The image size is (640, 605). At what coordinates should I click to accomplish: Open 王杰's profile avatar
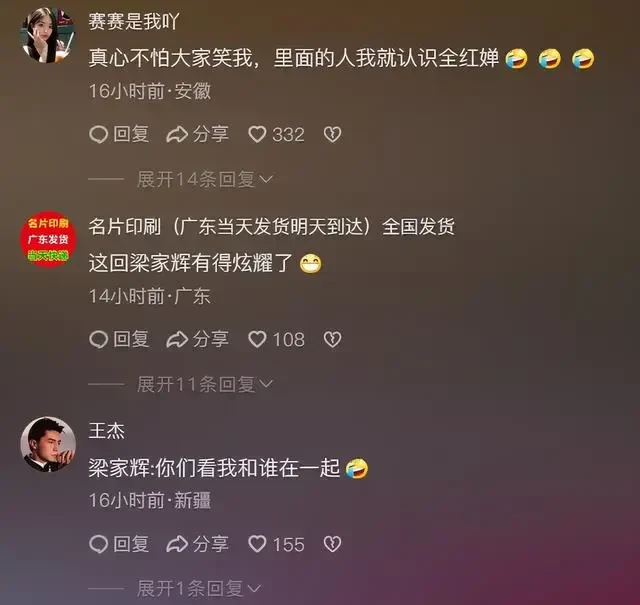tap(45, 443)
